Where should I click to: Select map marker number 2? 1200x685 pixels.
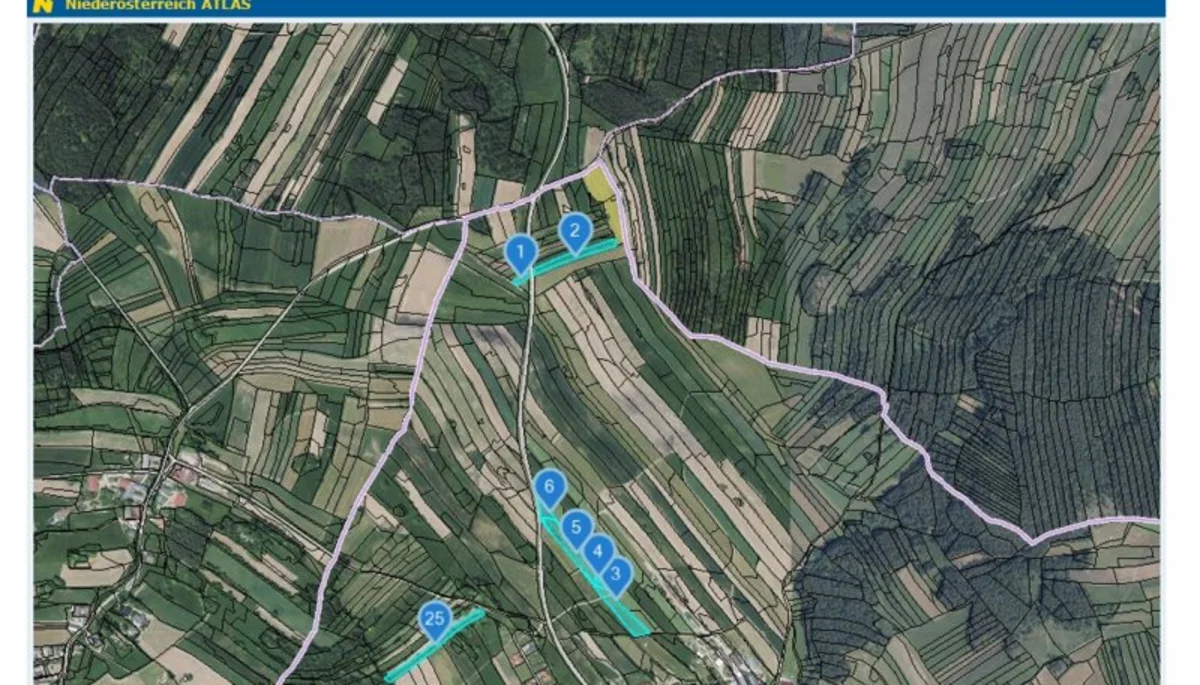574,232
